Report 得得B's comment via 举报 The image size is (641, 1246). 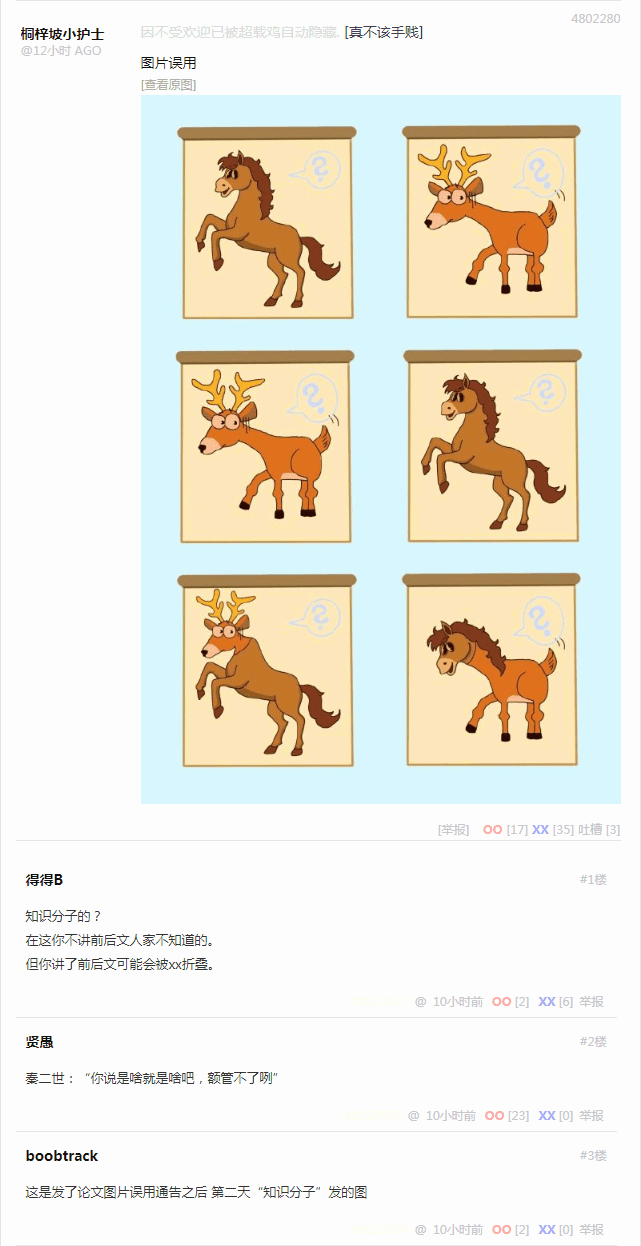click(x=591, y=1002)
